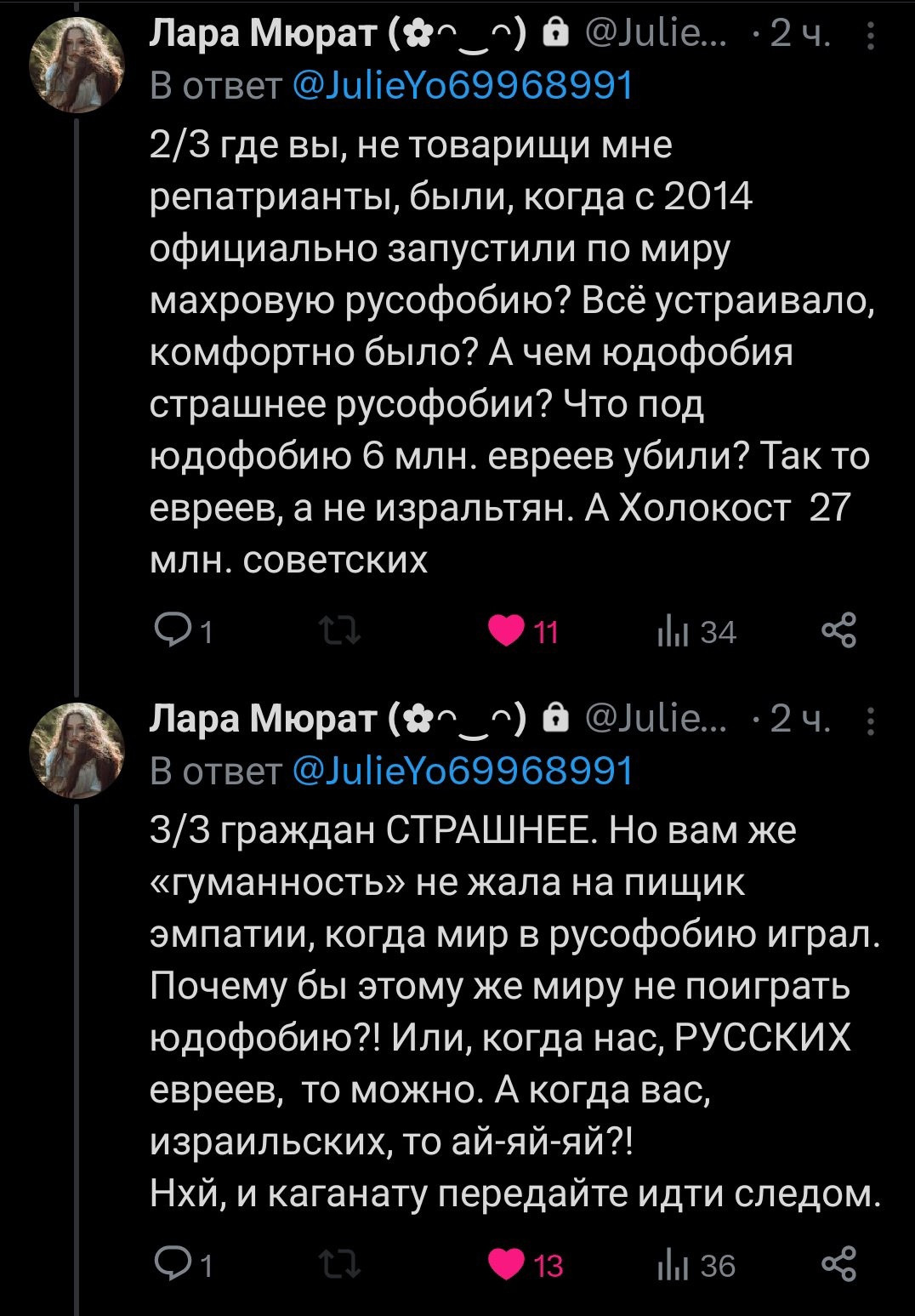Retweet the 3/3 tweet
Viewport: 915px width, 1316px height.
pyautogui.click(x=338, y=1264)
